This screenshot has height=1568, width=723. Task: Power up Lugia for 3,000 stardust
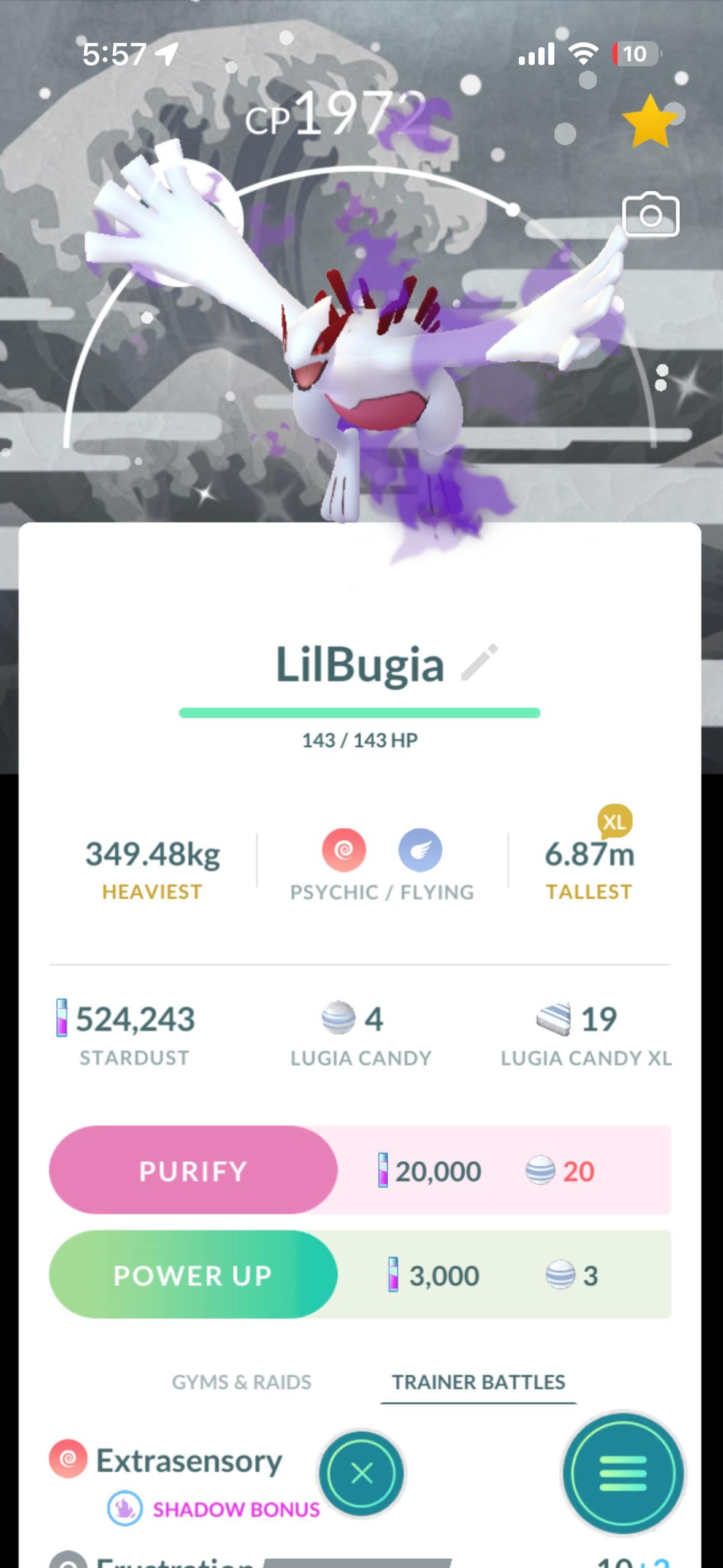pos(193,1275)
